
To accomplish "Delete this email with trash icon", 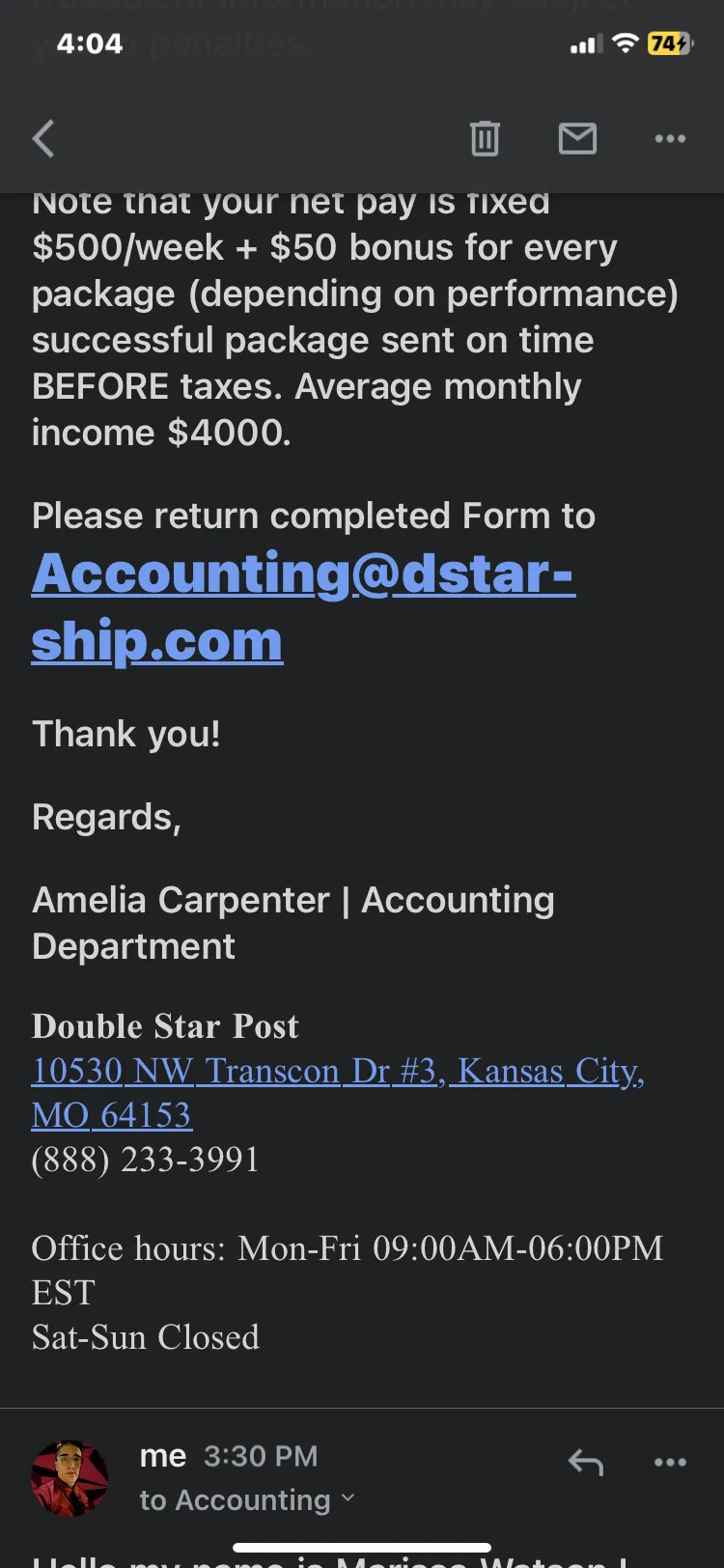I will click(x=485, y=139).
